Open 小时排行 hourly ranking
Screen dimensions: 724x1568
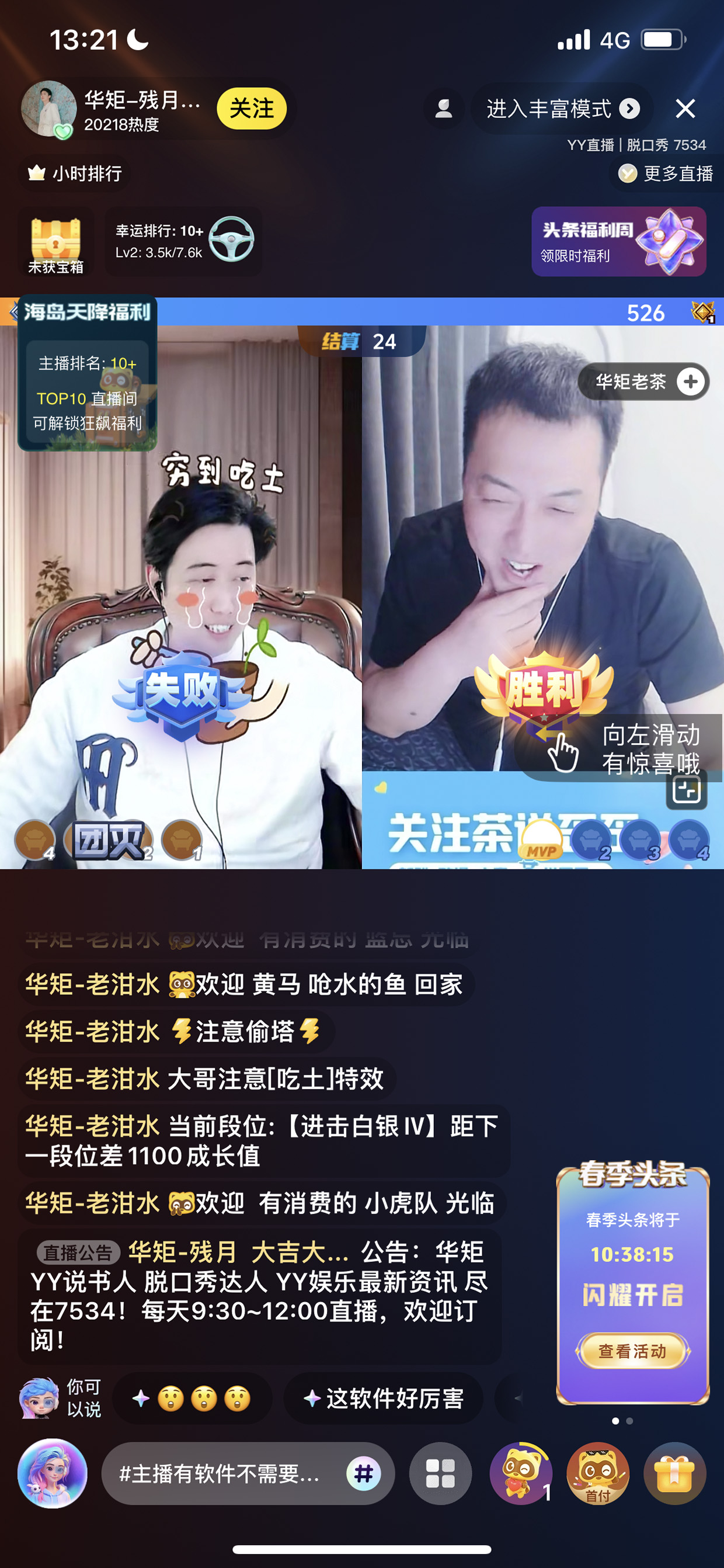point(75,174)
